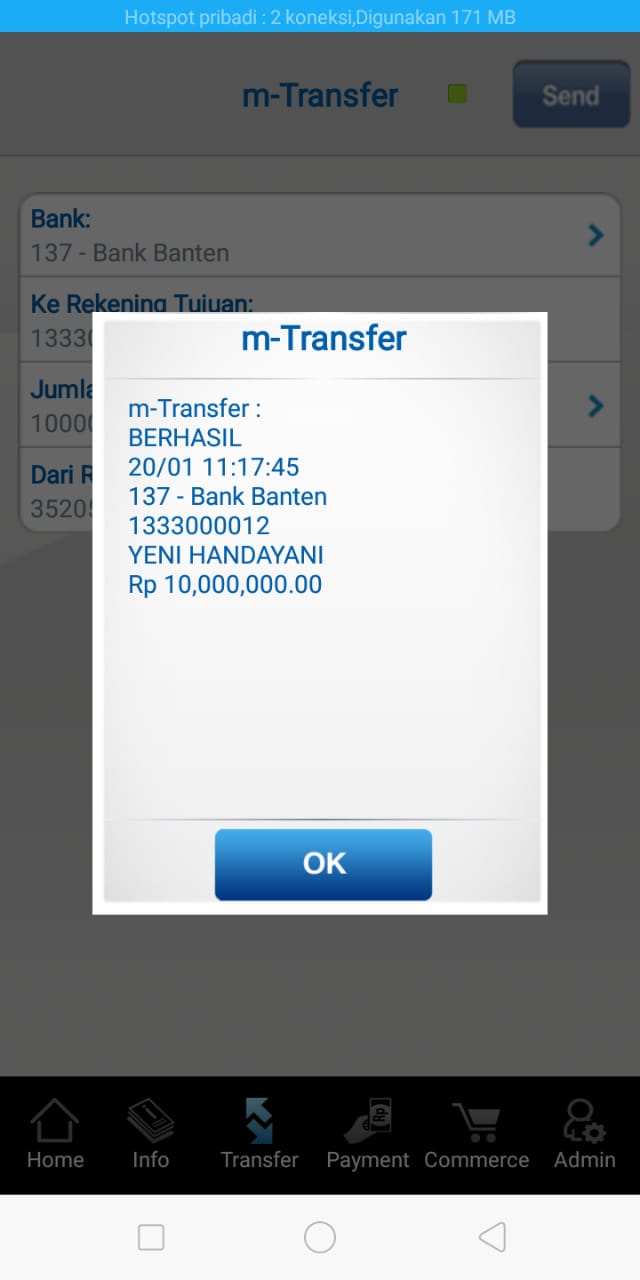Open the Transfer tab
The height and width of the screenshot is (1280, 640).
pos(259,1135)
